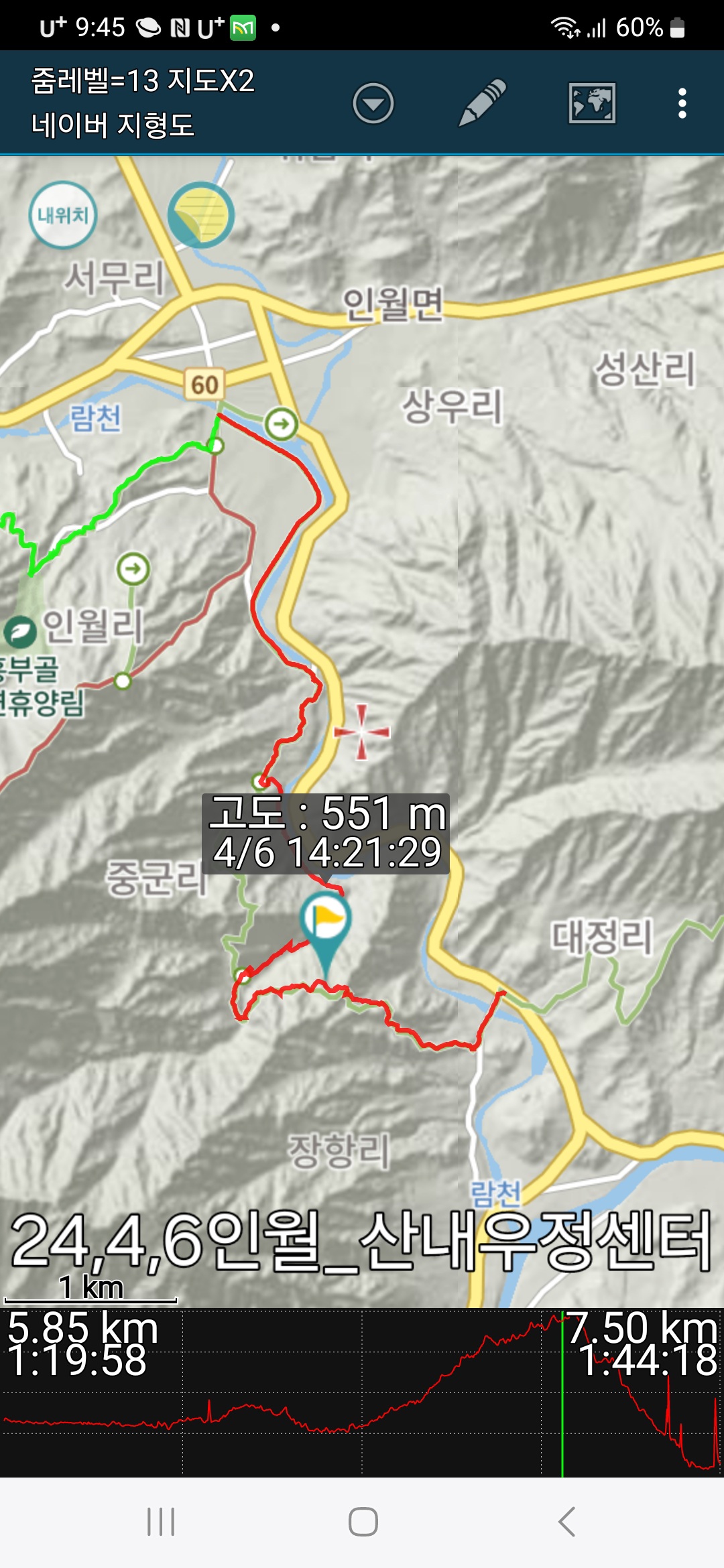Open the dropdown circle icon in toolbar
Screen dimensions: 724x1568
(373, 103)
